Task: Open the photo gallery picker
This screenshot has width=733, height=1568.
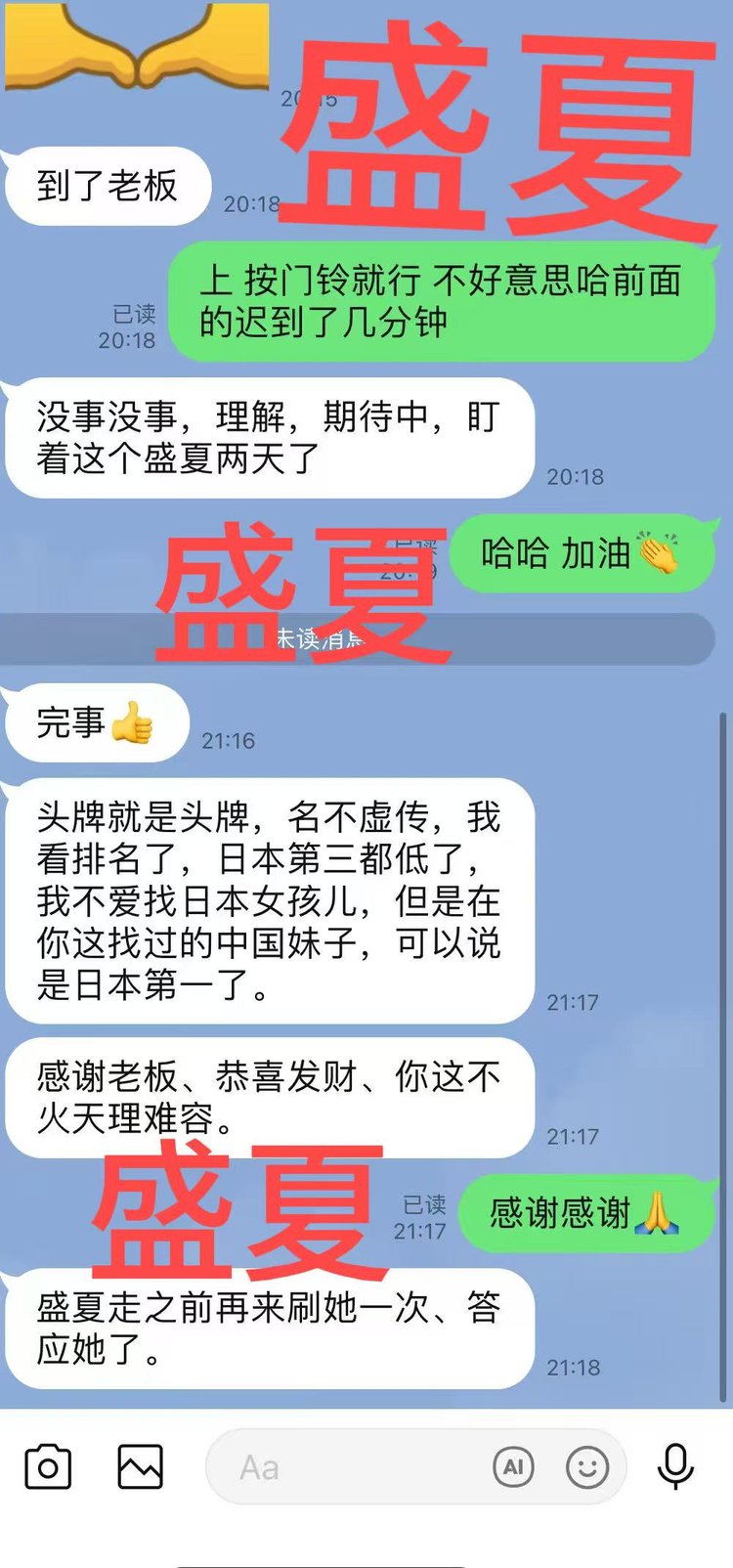Action: pyautogui.click(x=140, y=1466)
